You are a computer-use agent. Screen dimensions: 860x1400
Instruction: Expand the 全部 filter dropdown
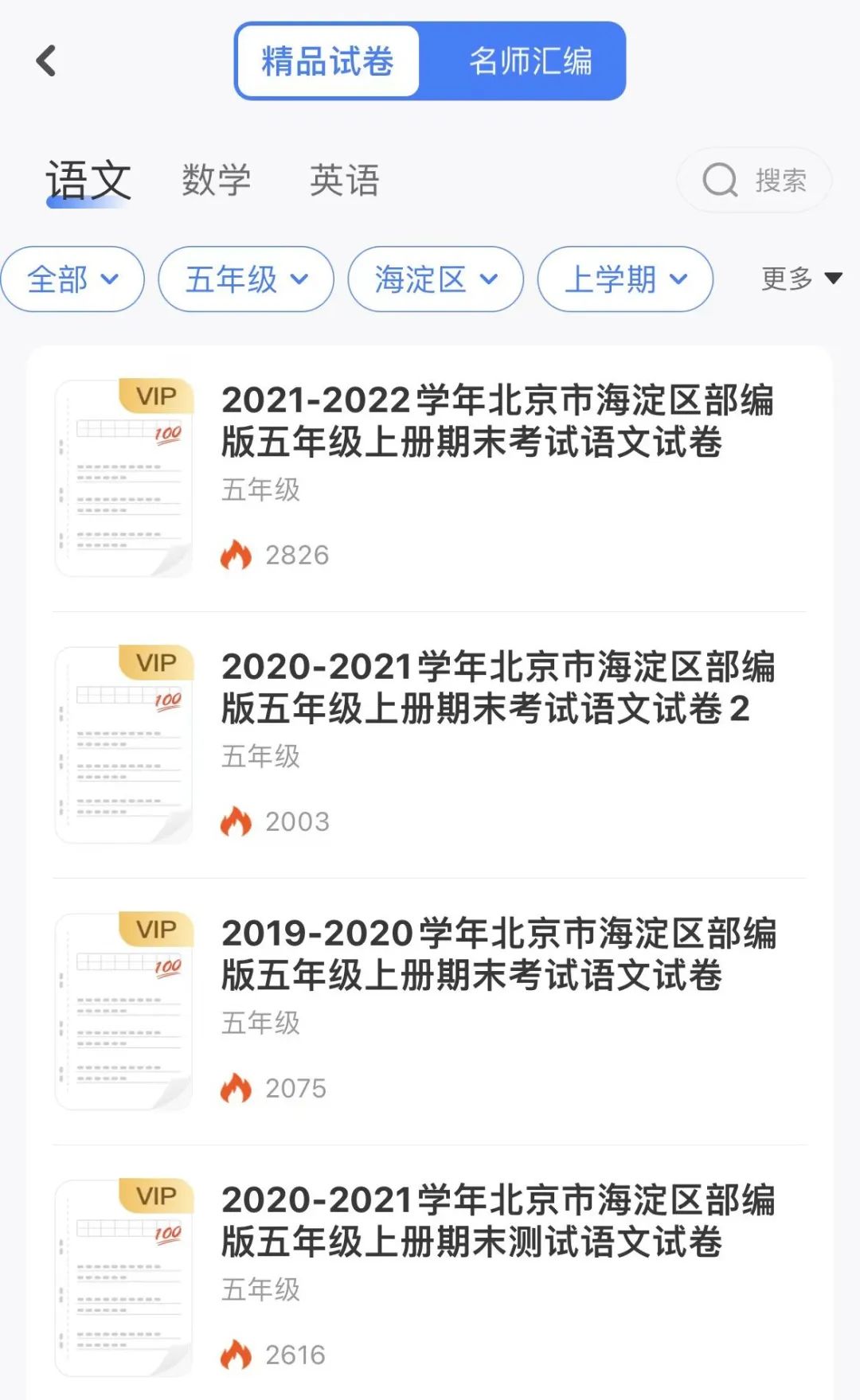point(72,279)
